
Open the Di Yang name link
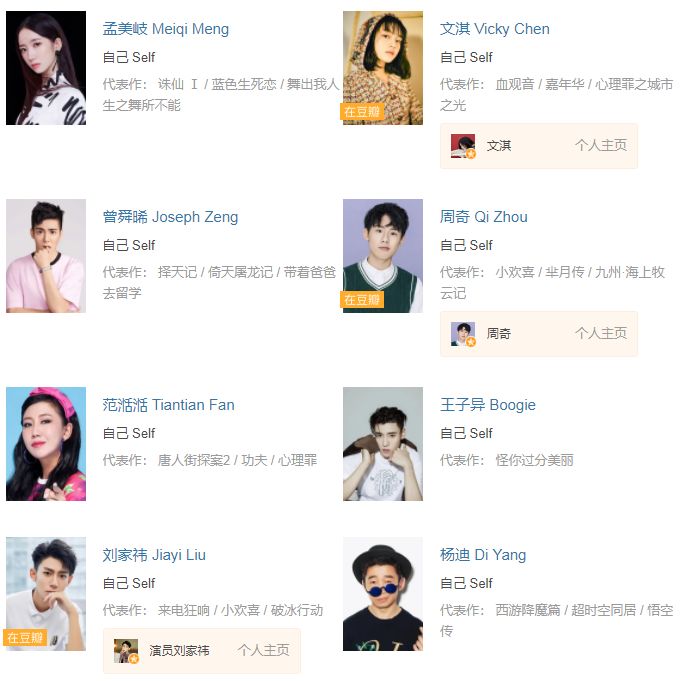(483, 555)
